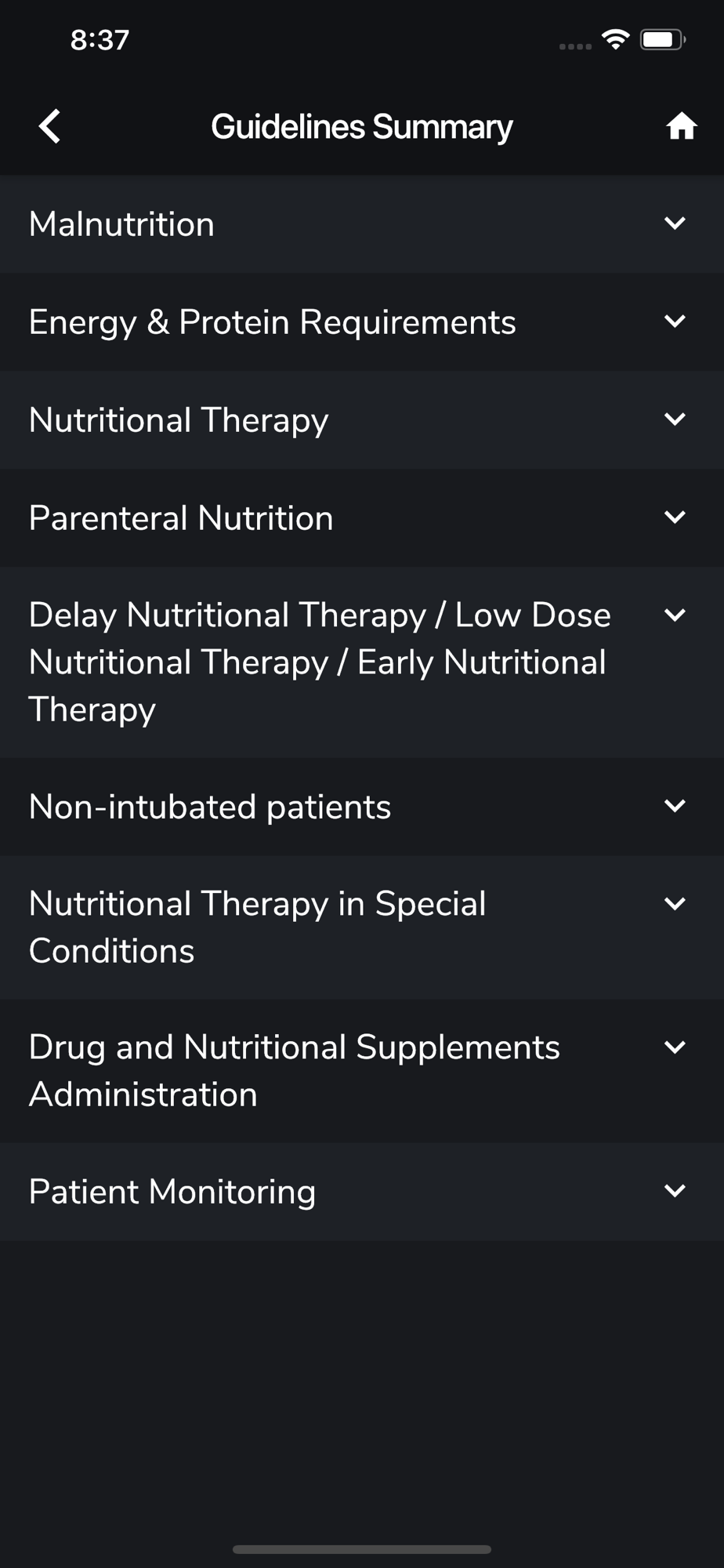This screenshot has width=724, height=1568.
Task: Show Non-intubated patients guidelines
Action: coord(360,806)
